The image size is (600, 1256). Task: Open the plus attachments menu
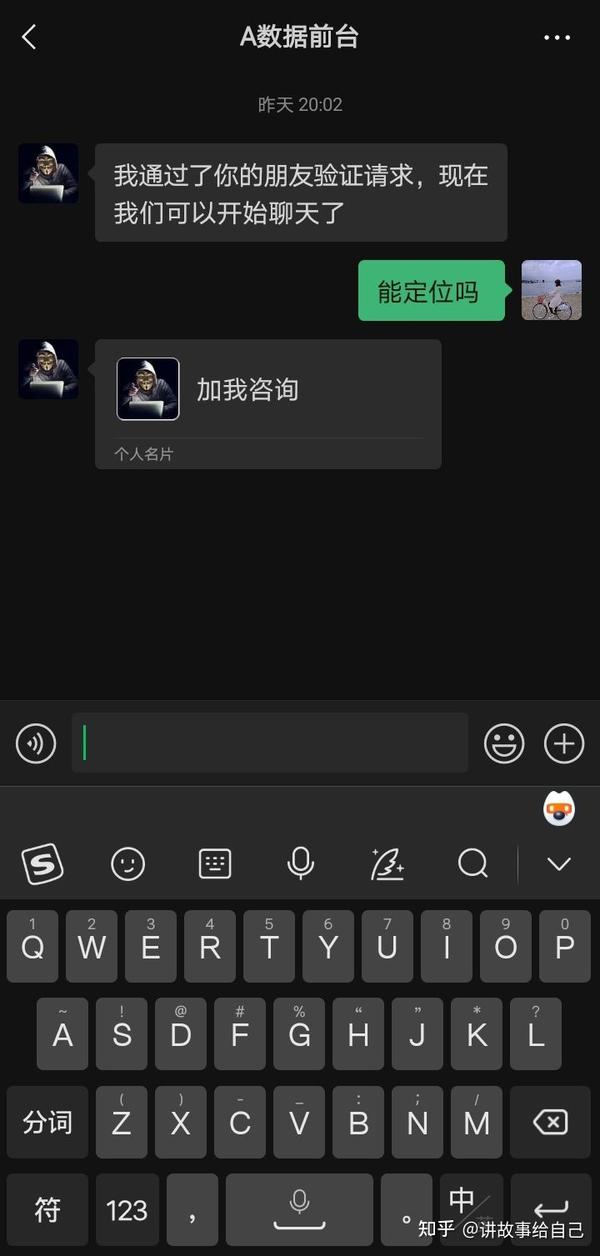[x=564, y=743]
